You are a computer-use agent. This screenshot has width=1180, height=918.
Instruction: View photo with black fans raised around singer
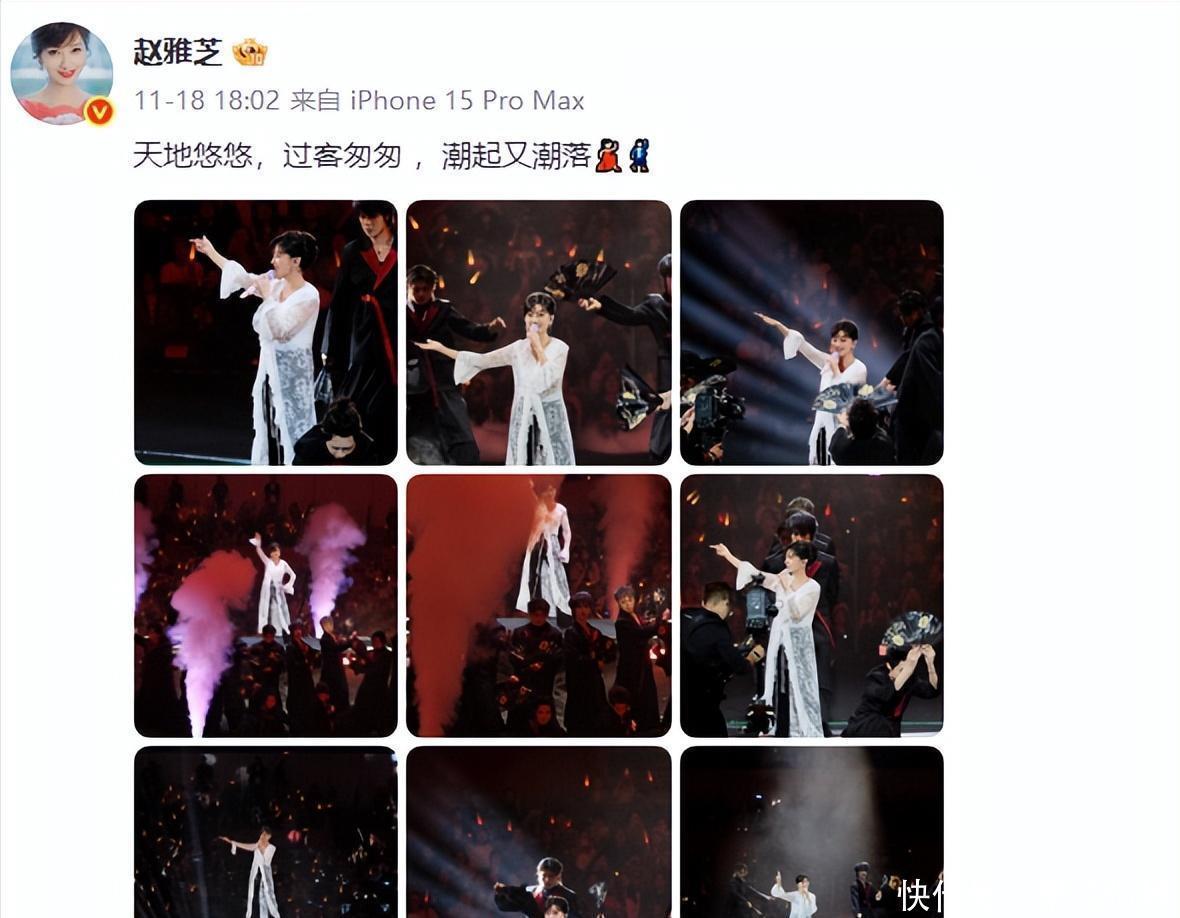tap(538, 332)
